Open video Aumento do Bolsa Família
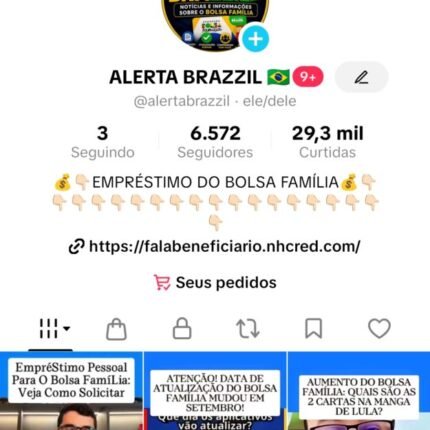Screen dimensions: 430x430 click(359, 391)
